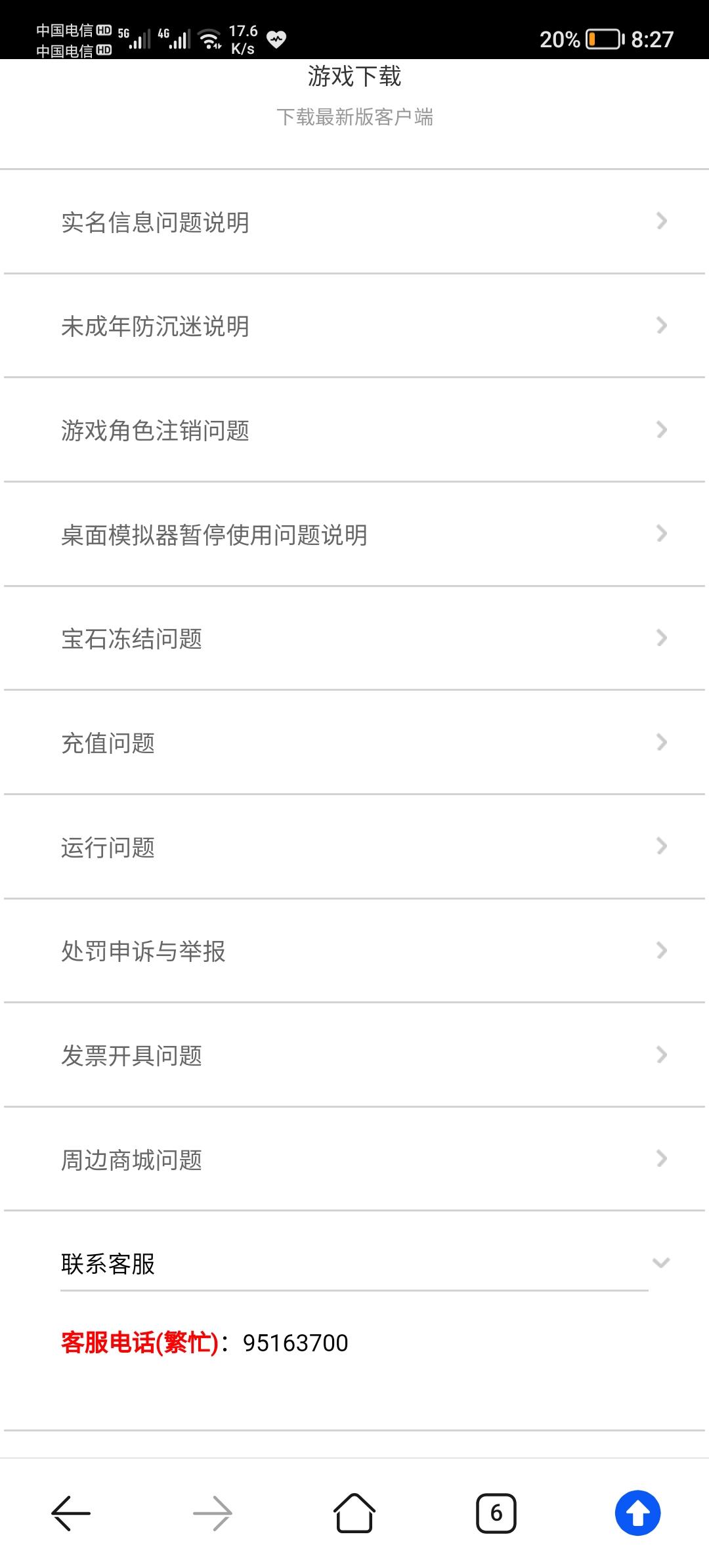Open 桌面模拟器暂停使用问题说明 row

[354, 534]
